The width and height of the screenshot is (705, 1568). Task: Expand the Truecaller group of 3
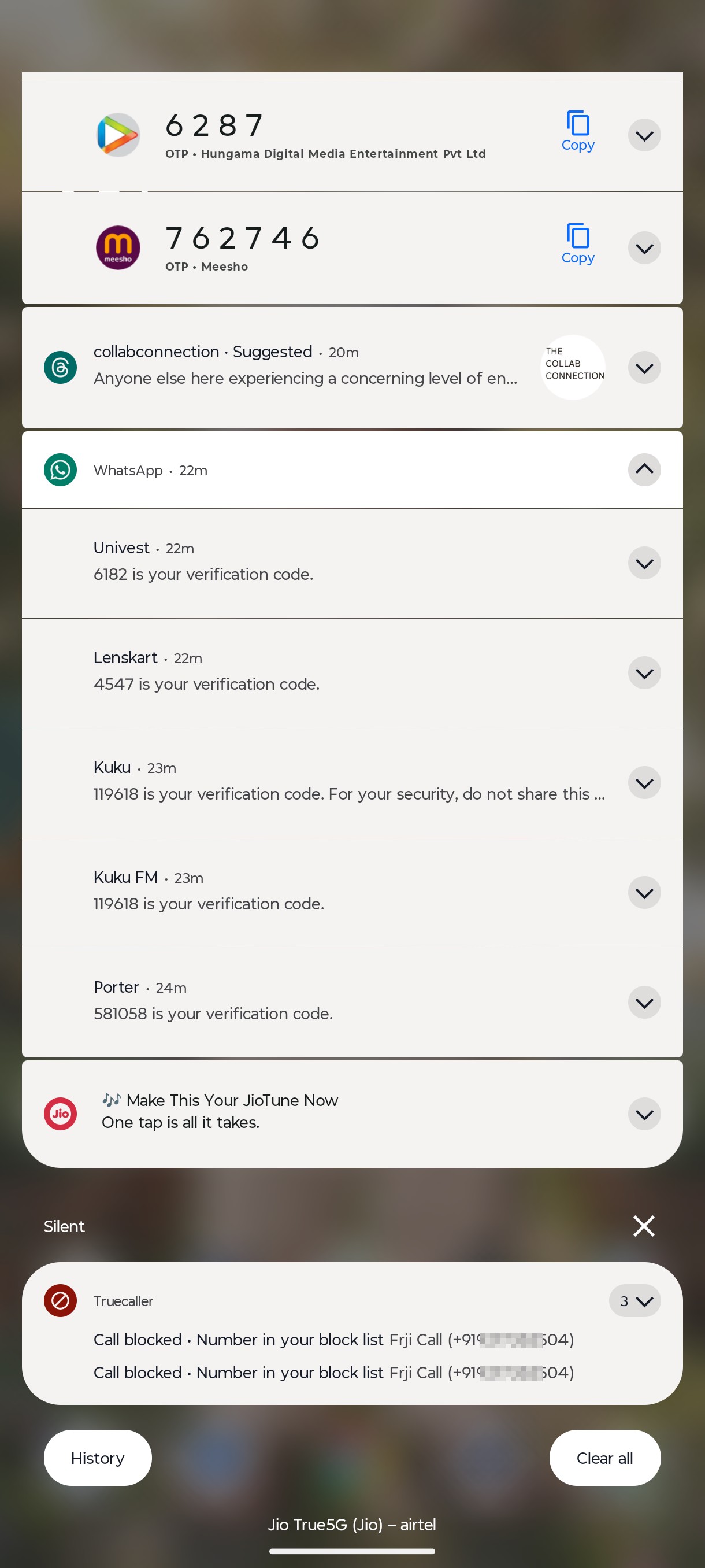[634, 1301]
